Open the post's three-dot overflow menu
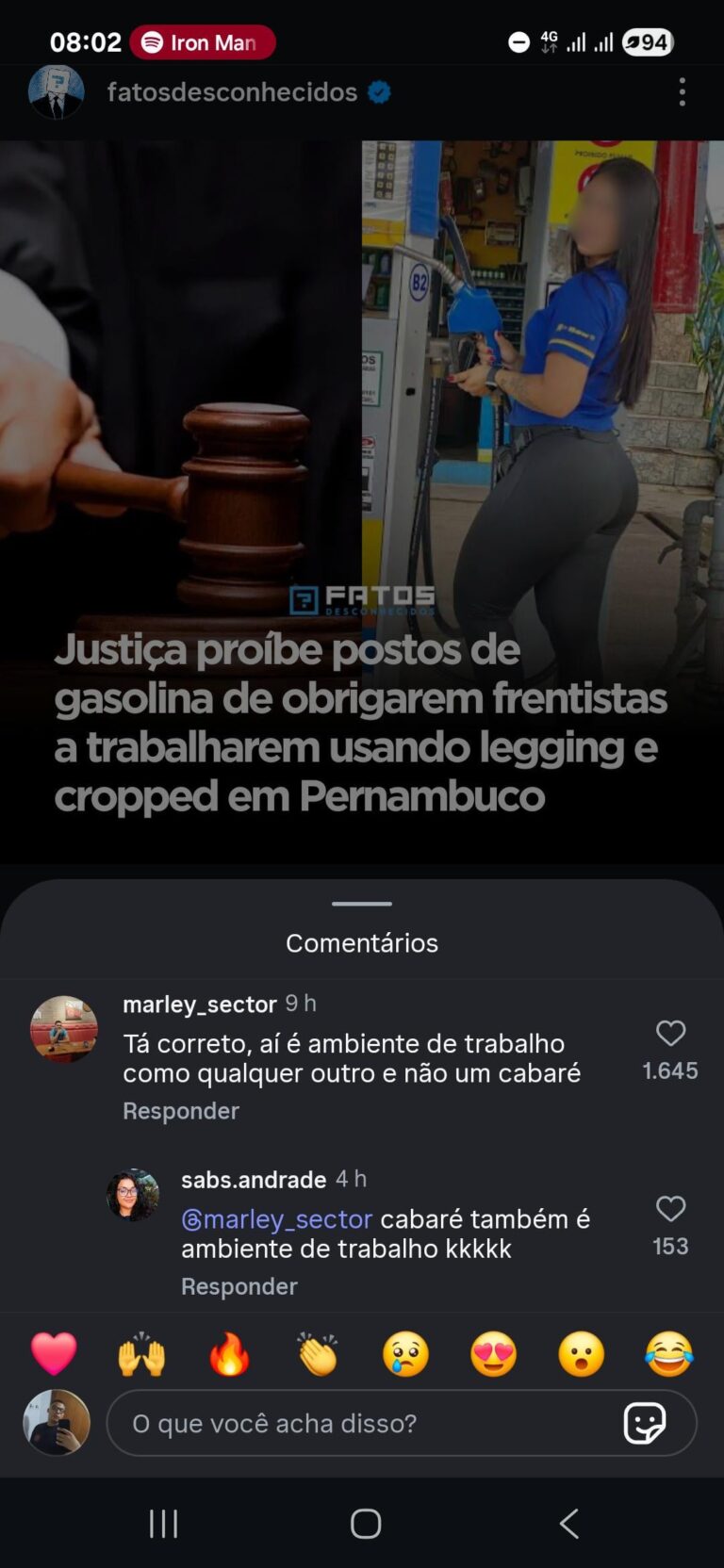 click(682, 92)
